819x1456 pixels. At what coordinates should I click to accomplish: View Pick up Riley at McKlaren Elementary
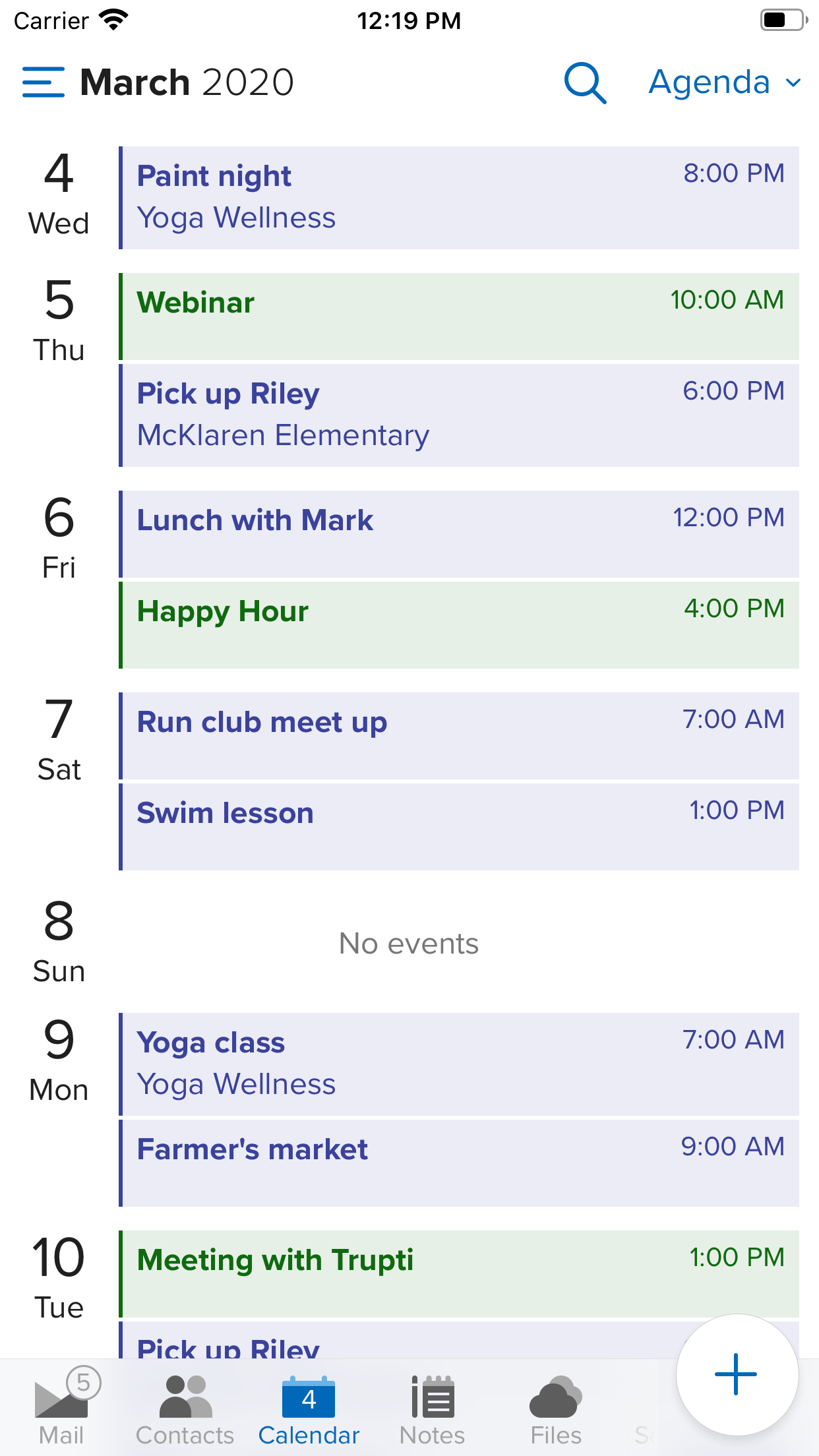click(x=459, y=415)
